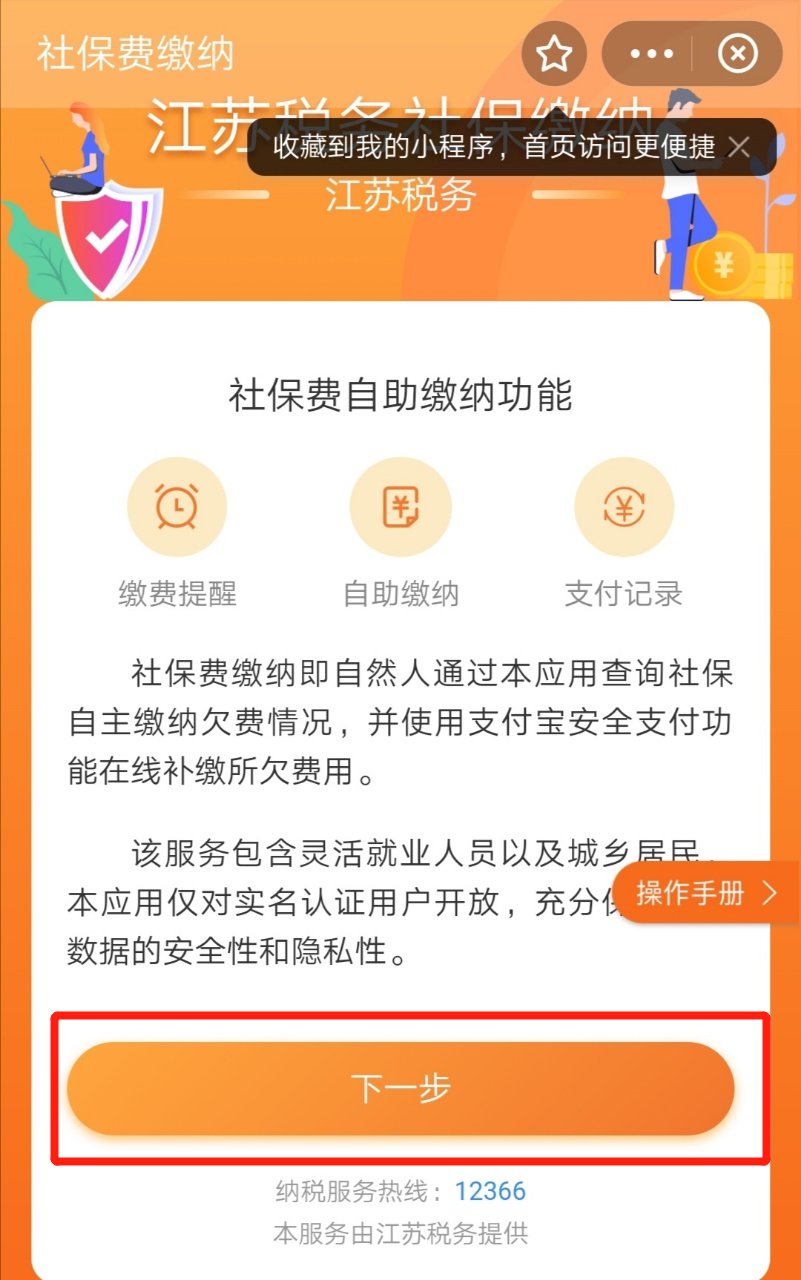Close the mini program
This screenshot has height=1280, width=801.
pyautogui.click(x=738, y=53)
